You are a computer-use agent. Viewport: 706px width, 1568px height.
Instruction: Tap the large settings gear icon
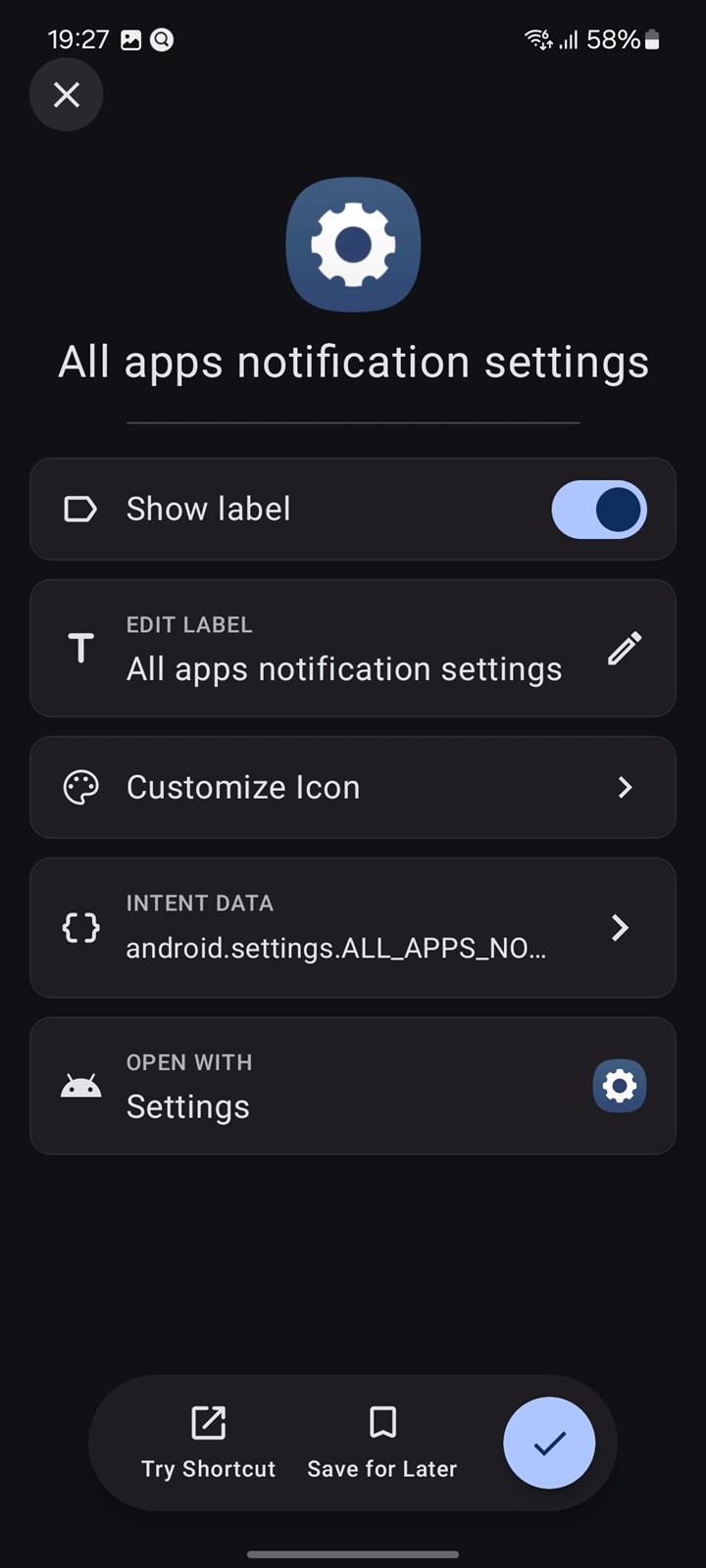tap(353, 244)
